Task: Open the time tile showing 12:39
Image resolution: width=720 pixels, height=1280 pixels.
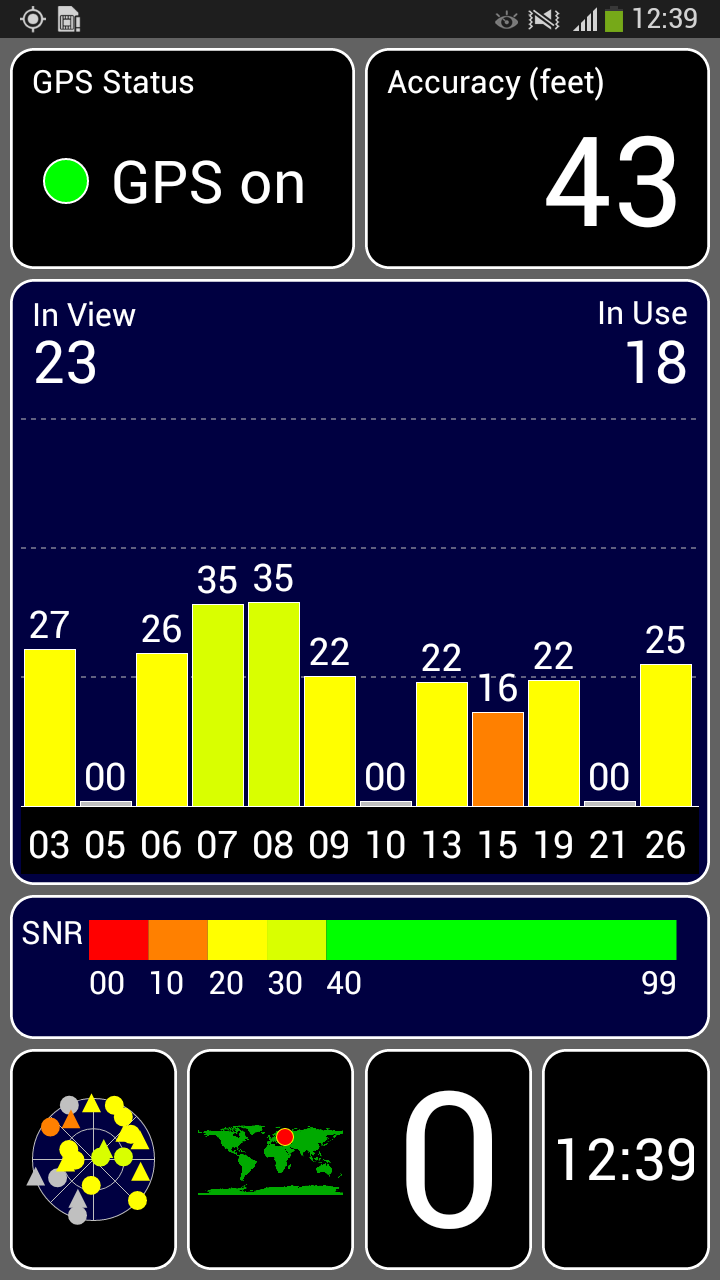Action: click(626, 1159)
